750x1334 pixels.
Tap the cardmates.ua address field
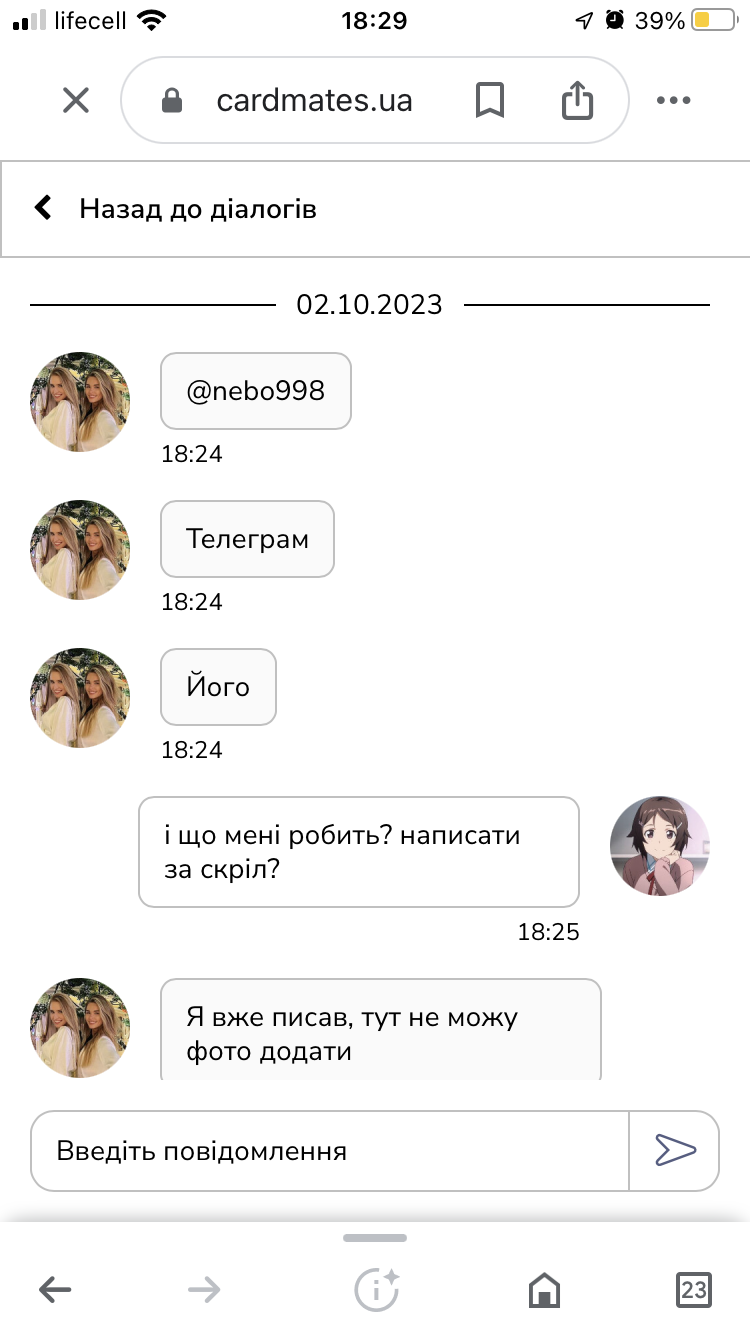313,100
